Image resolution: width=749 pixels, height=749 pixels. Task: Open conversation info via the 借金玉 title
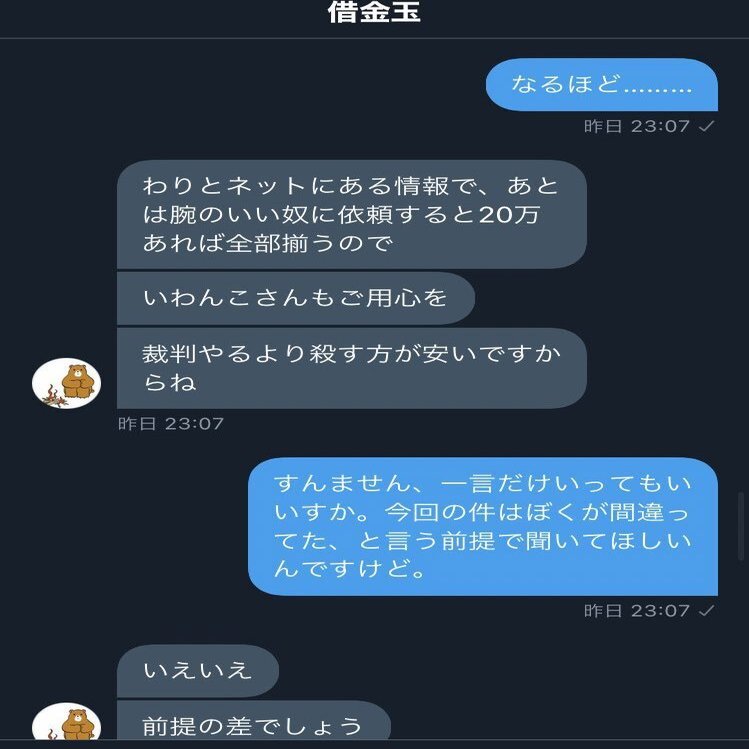pos(374,14)
